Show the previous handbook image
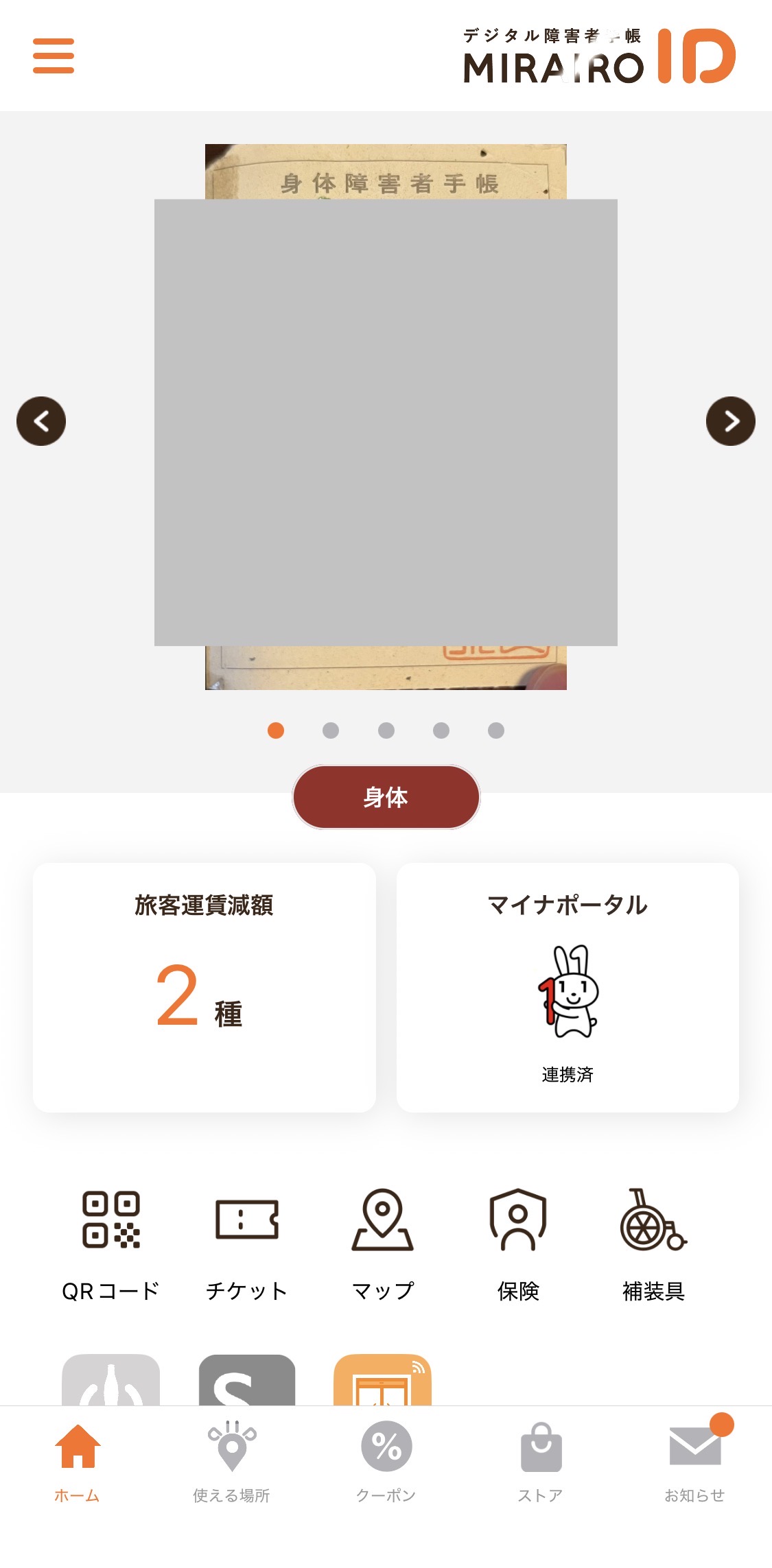The width and height of the screenshot is (772, 1568). [41, 421]
